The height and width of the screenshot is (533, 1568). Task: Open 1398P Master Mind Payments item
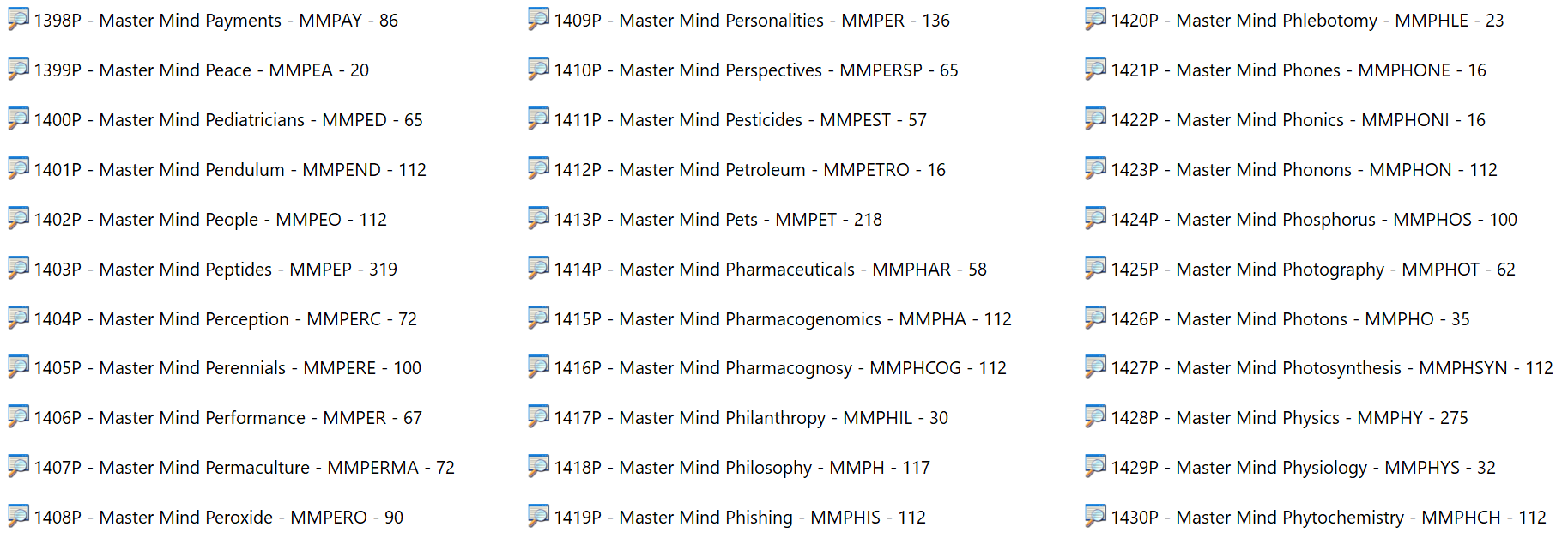(x=215, y=21)
